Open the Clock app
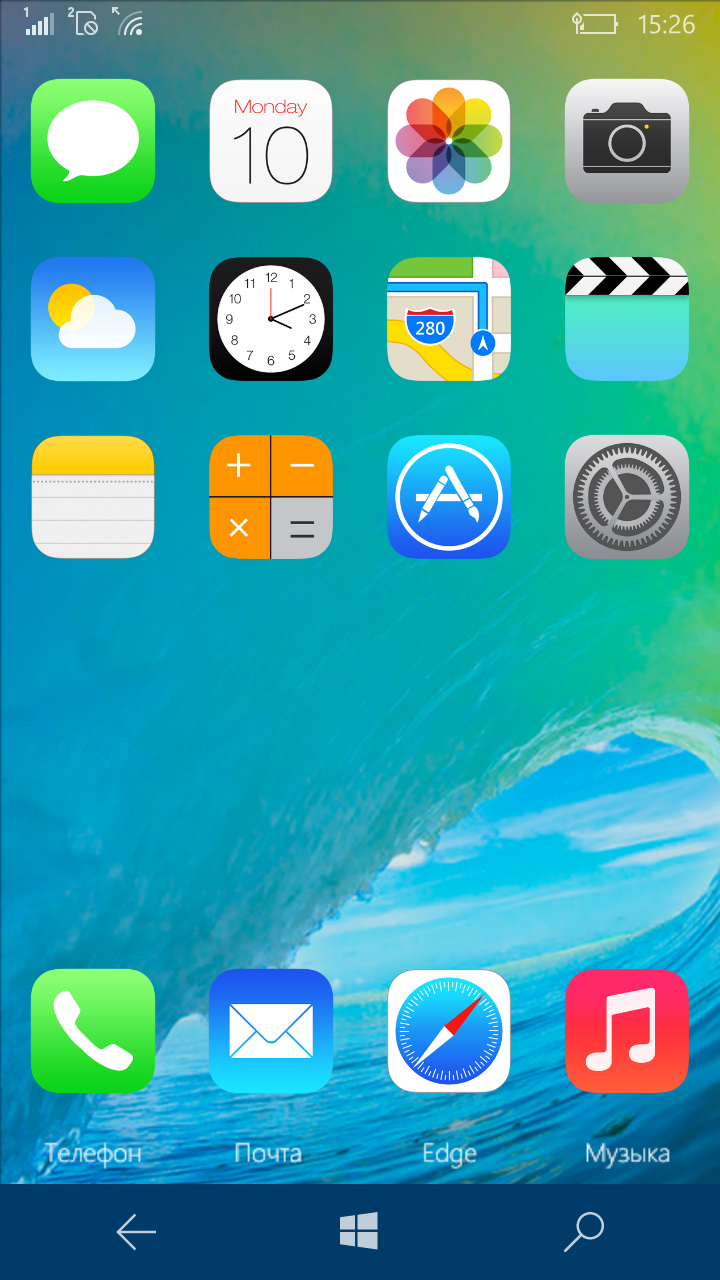Image resolution: width=720 pixels, height=1280 pixels. tap(271, 319)
